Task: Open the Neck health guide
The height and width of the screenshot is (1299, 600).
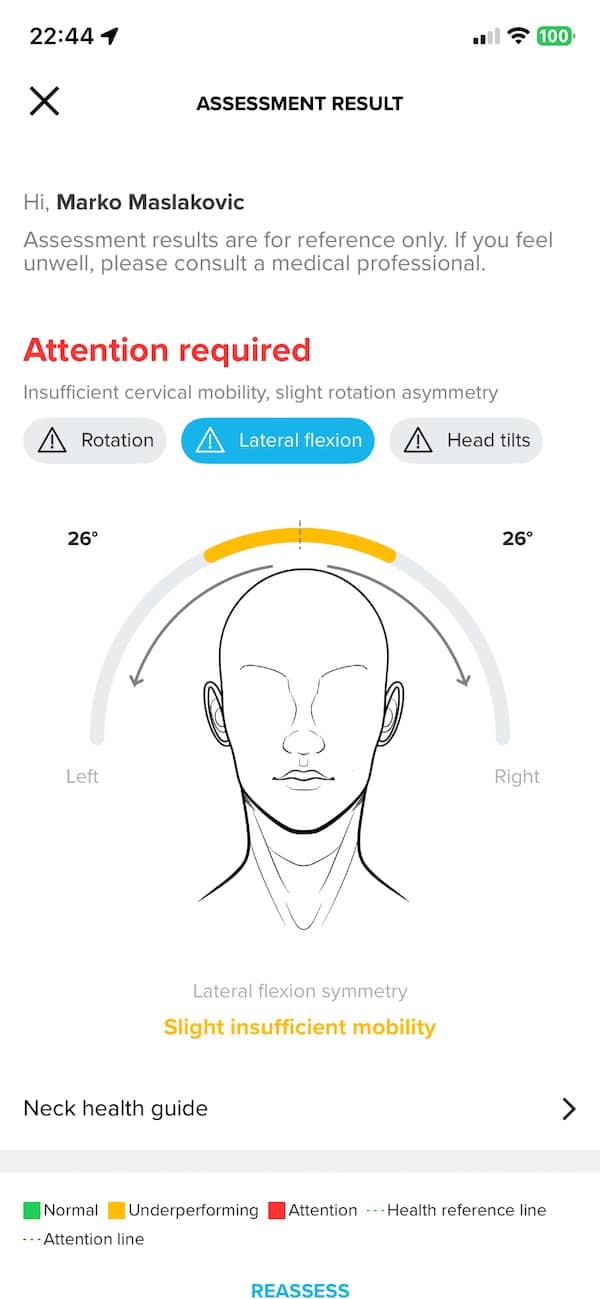Action: click(300, 1108)
